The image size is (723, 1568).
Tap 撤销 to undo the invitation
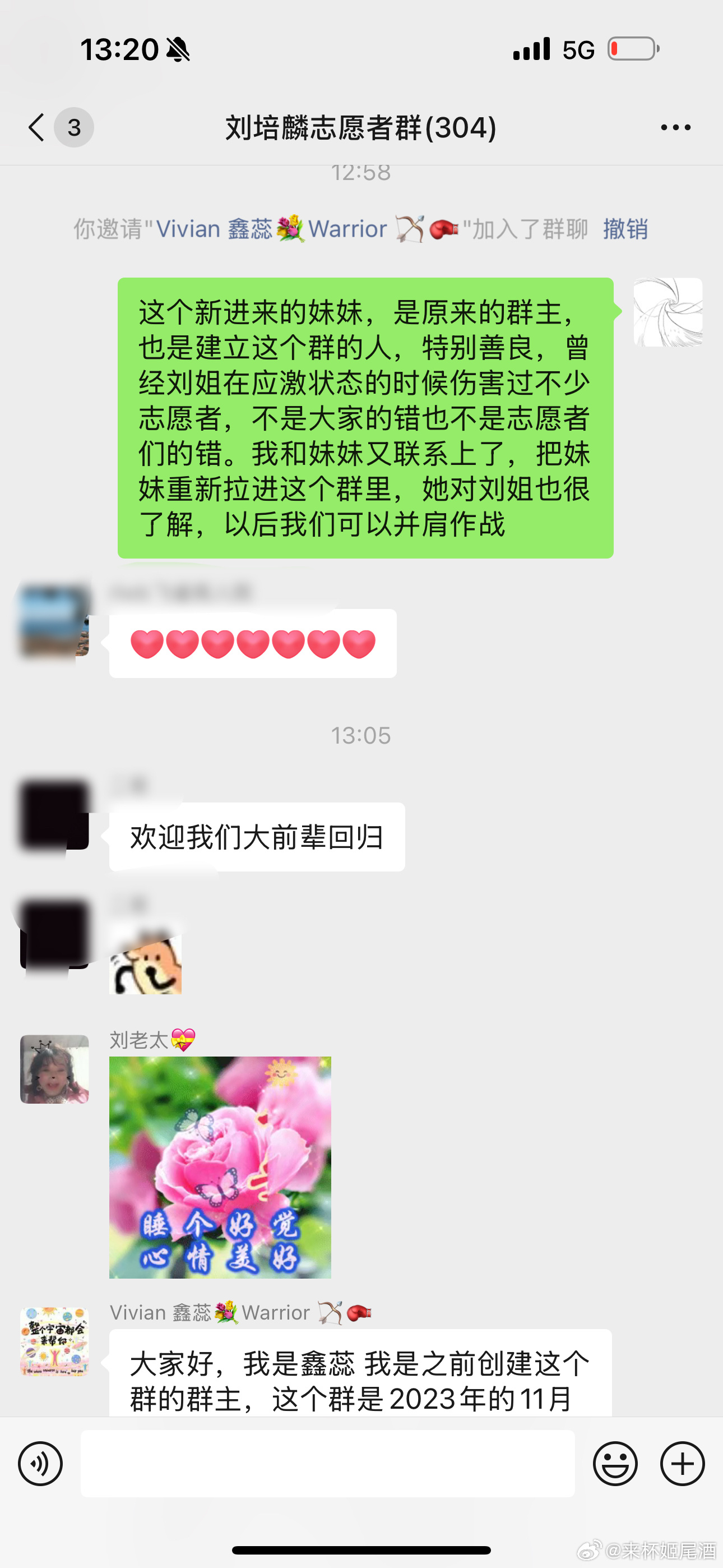(x=625, y=229)
